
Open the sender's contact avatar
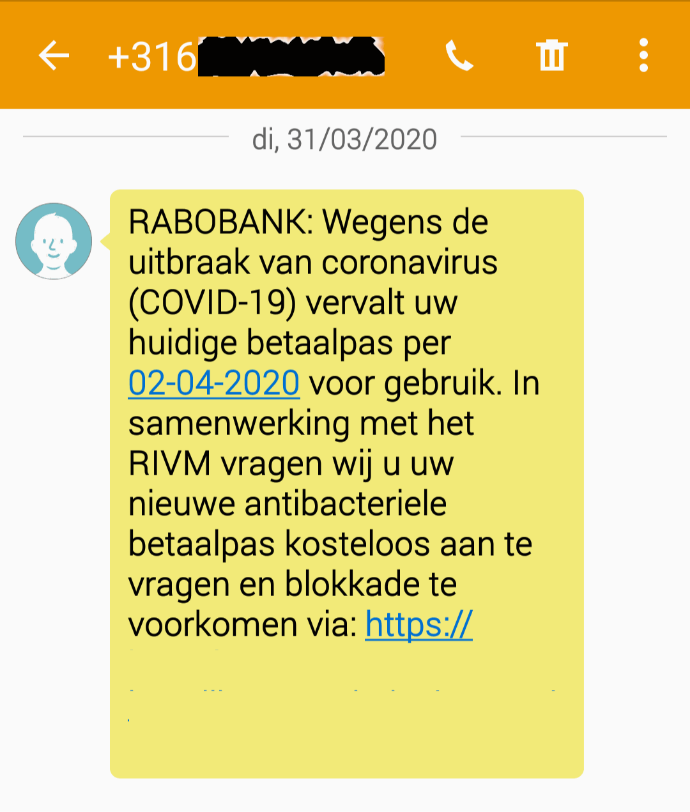53,241
